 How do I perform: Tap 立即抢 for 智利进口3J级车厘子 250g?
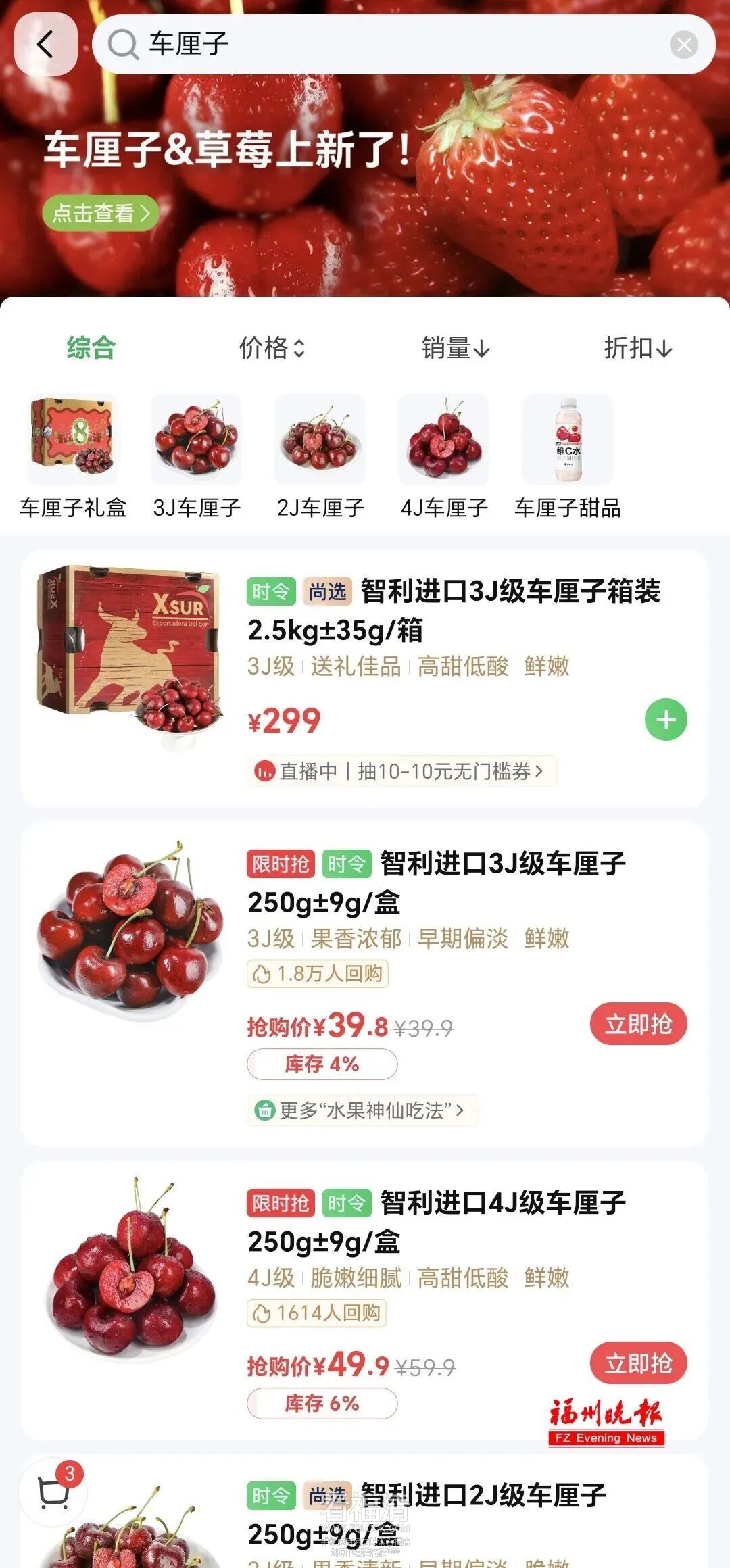638,1024
